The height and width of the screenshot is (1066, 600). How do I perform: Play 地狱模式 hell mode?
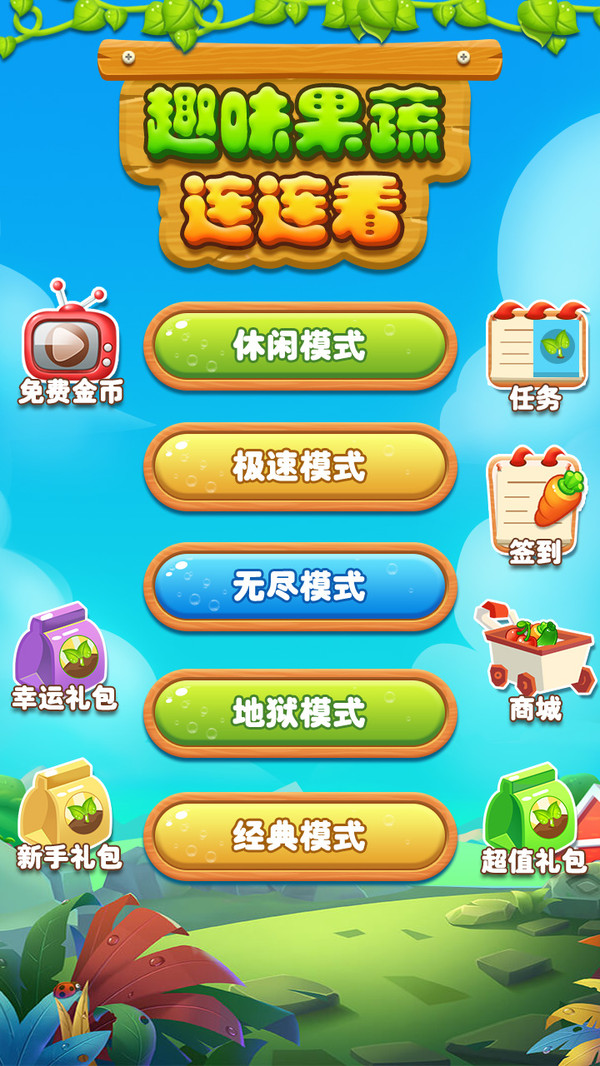[x=300, y=713]
